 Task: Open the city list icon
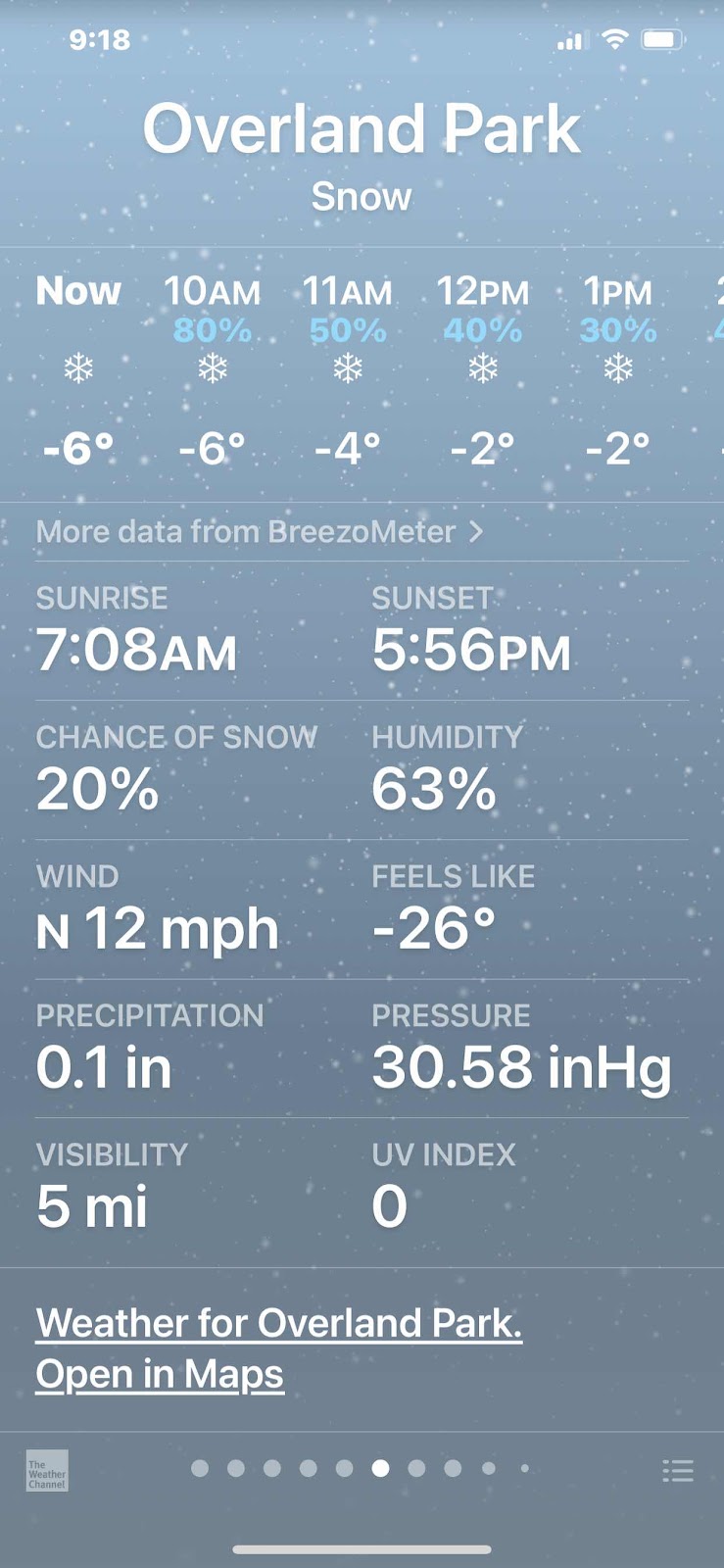click(678, 1470)
